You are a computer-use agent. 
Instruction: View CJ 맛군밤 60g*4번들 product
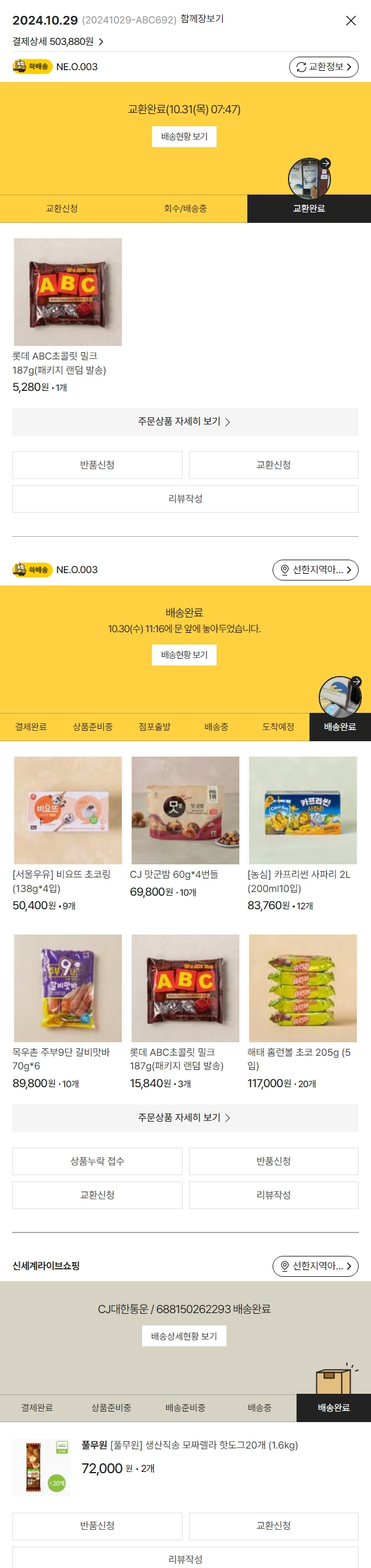[x=185, y=810]
